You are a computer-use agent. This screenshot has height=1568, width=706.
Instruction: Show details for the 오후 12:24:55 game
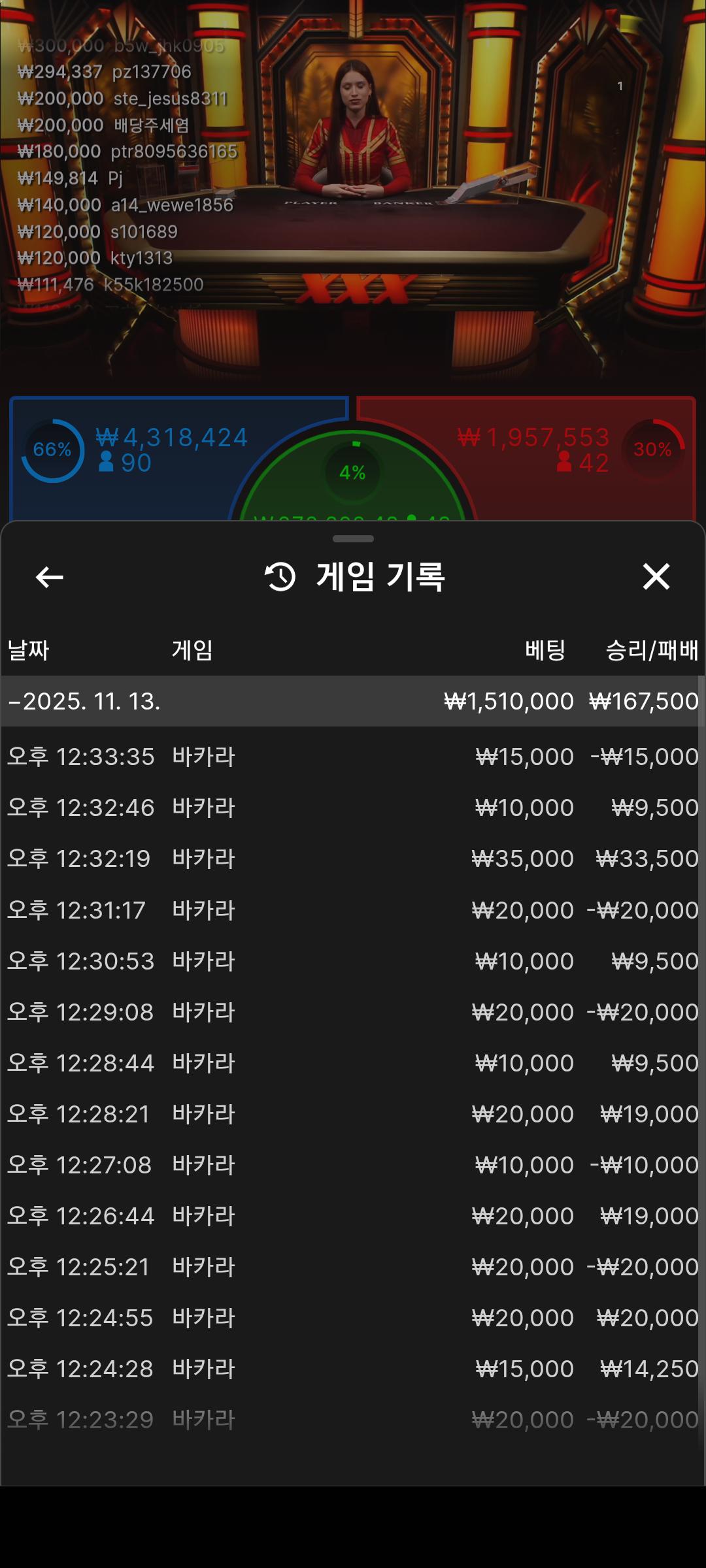(353, 1318)
